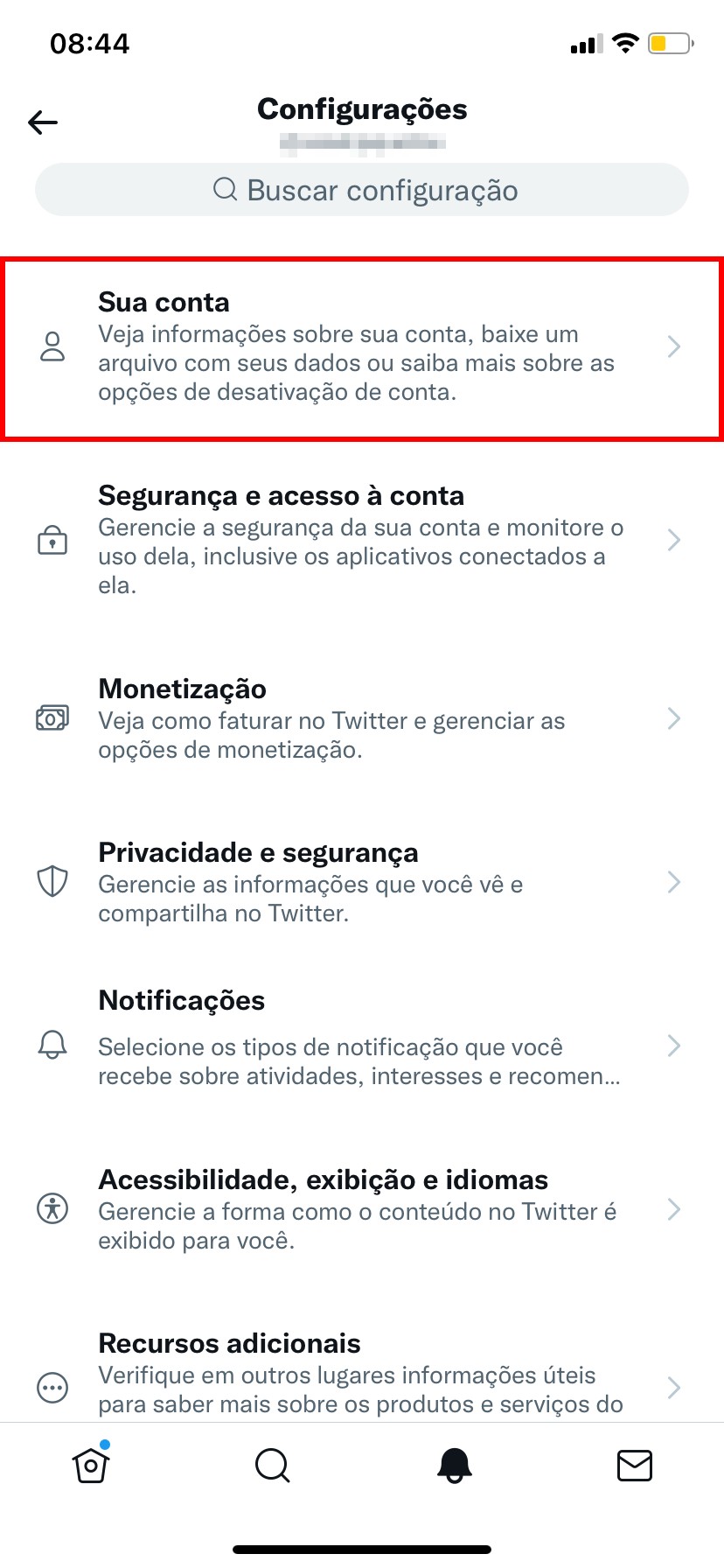Open Segurança e acesso à conta
The height and width of the screenshot is (1568, 724).
click(362, 540)
